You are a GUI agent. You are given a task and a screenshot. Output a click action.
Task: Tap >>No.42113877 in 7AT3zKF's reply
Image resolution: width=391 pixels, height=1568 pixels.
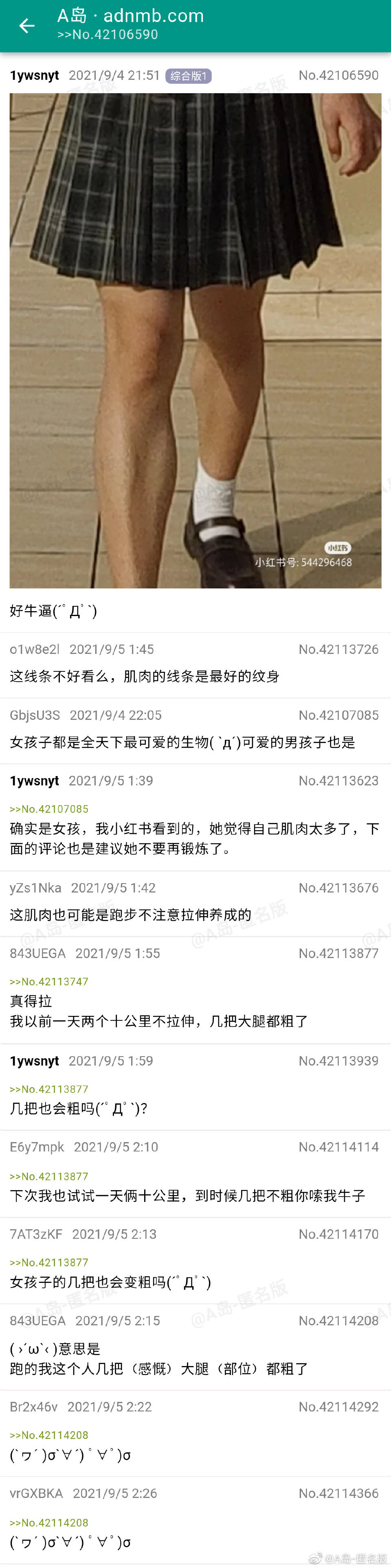(49, 1263)
